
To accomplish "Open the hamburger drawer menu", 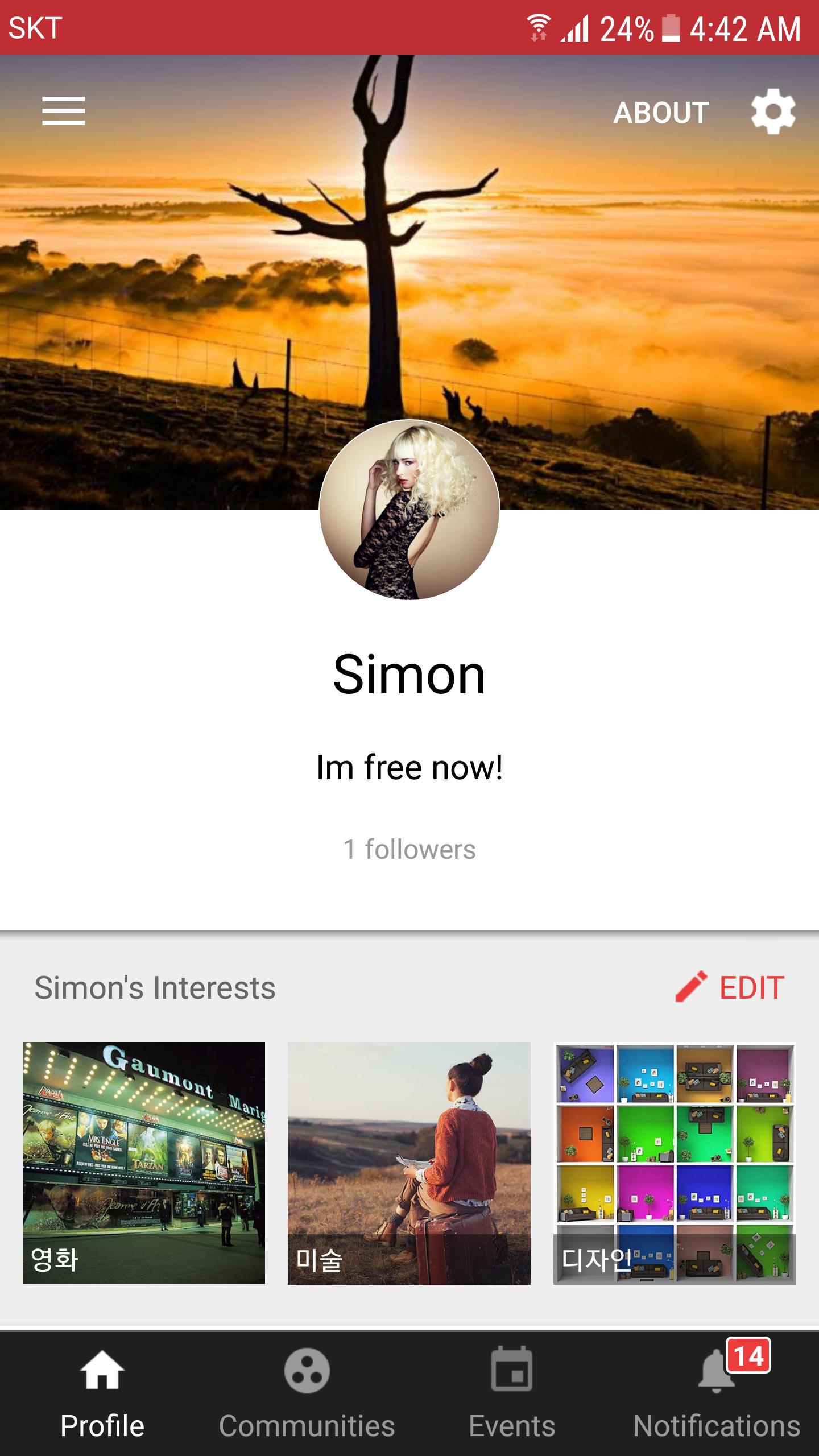I will click(63, 111).
